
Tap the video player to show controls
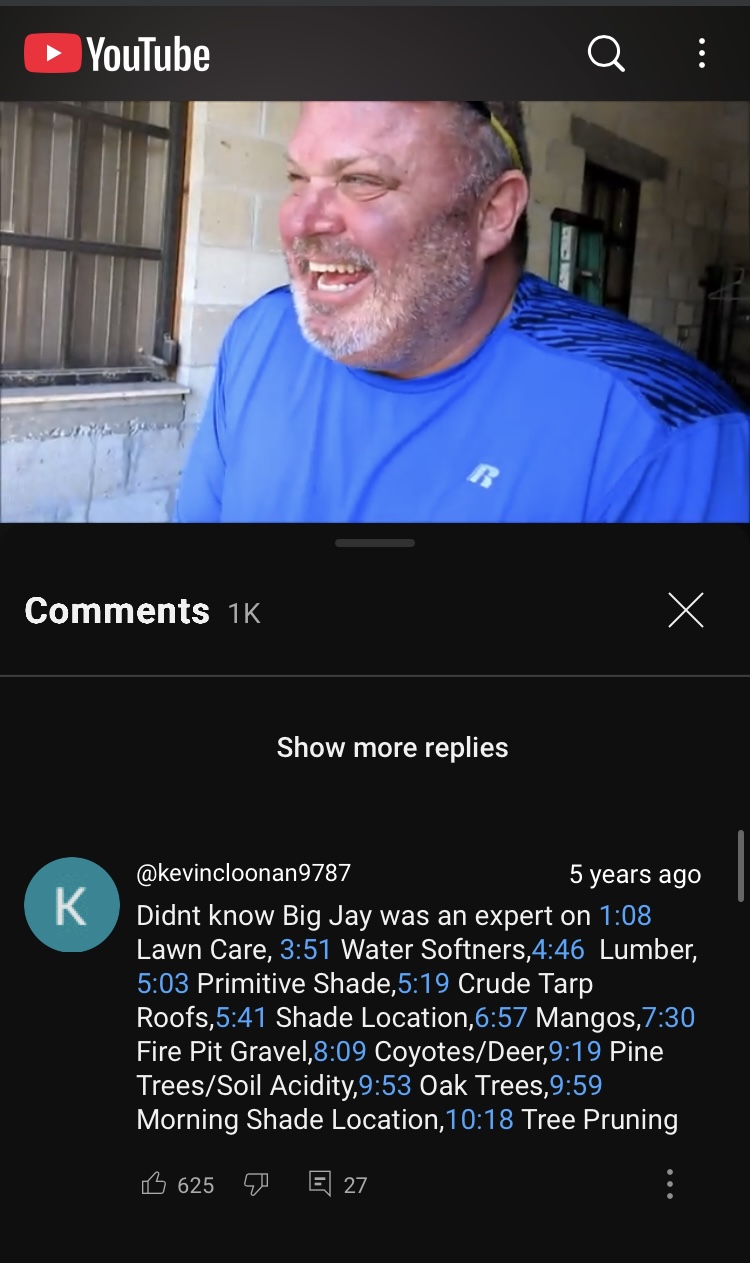pos(374,311)
